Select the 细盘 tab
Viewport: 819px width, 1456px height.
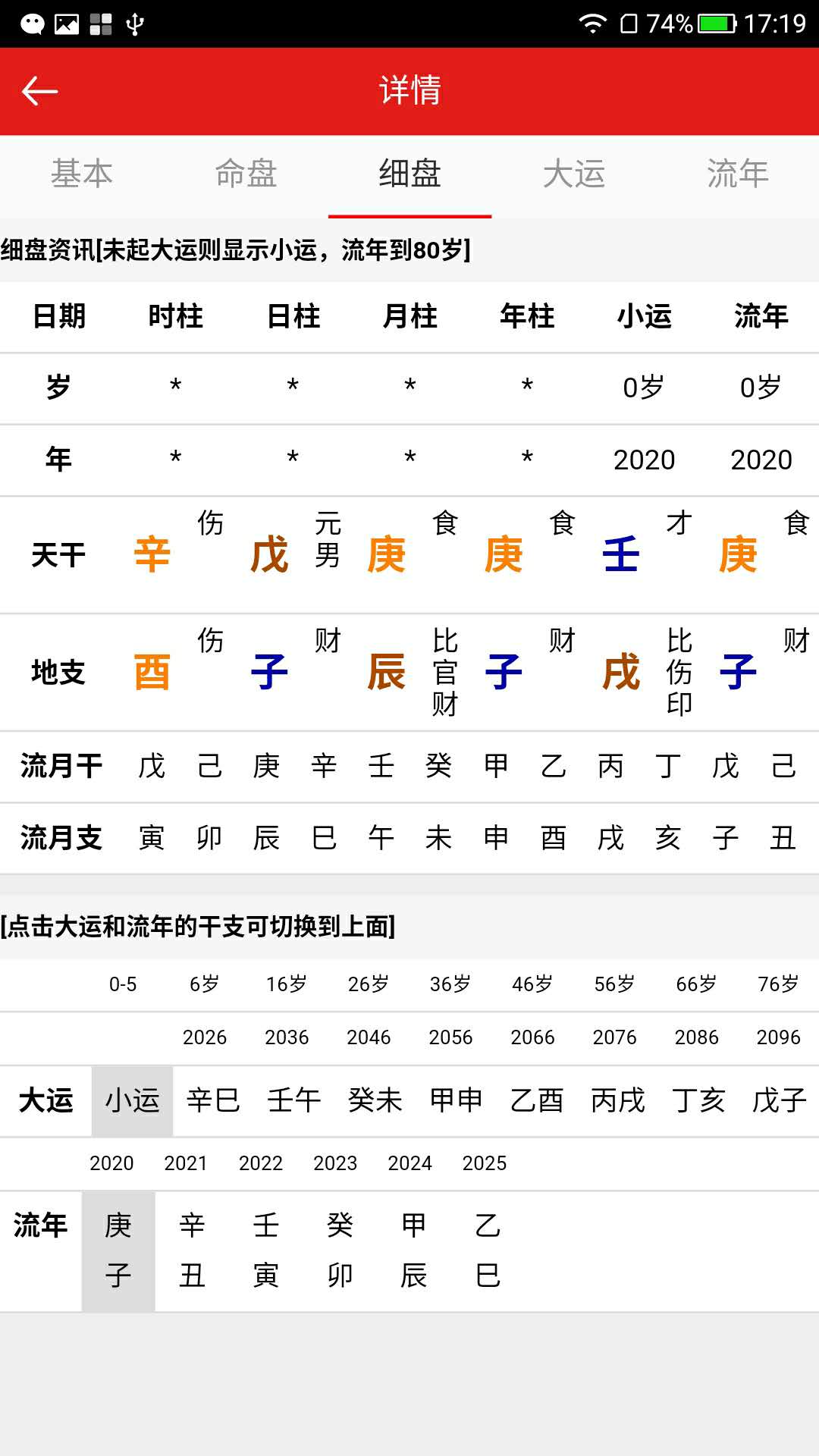coord(409,174)
